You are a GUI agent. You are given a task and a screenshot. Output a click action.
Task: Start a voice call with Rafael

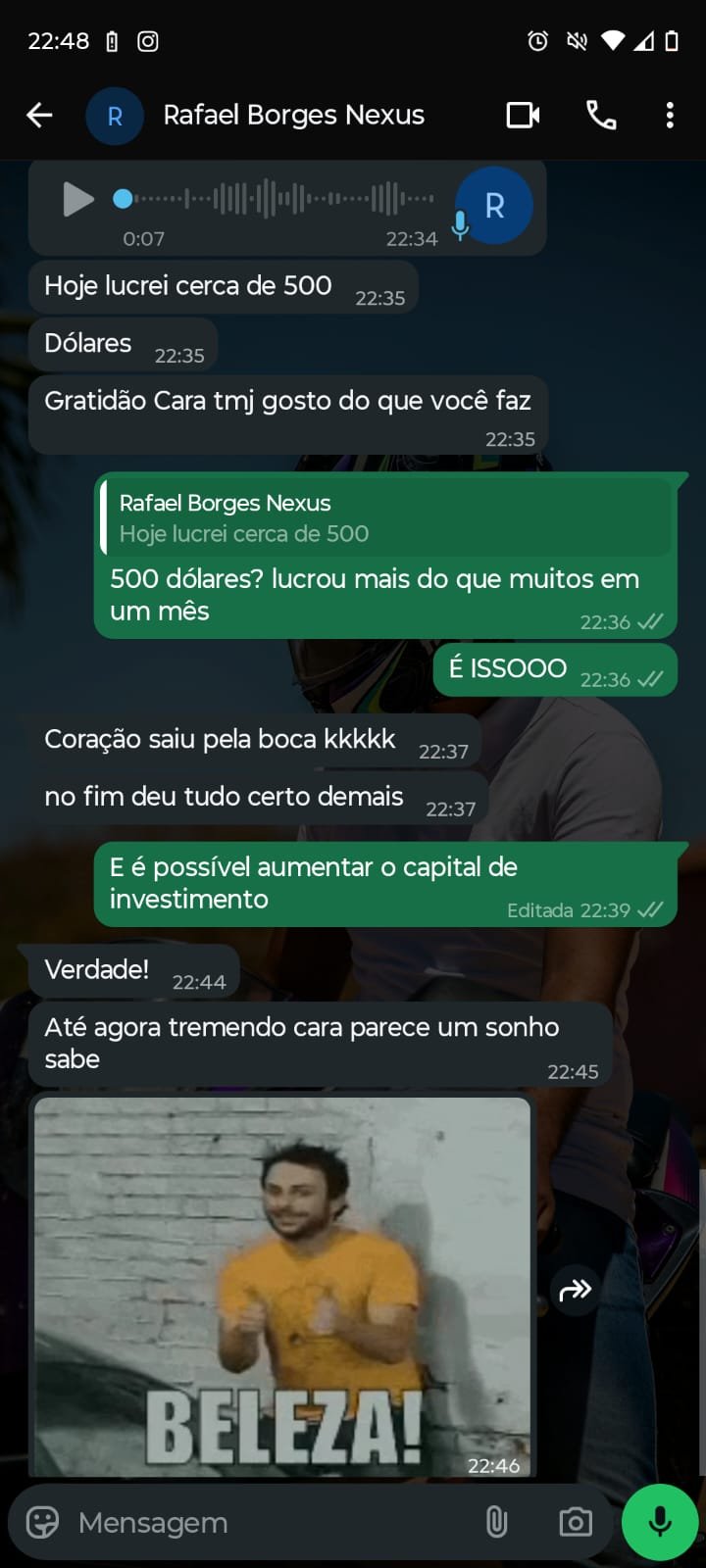[600, 115]
